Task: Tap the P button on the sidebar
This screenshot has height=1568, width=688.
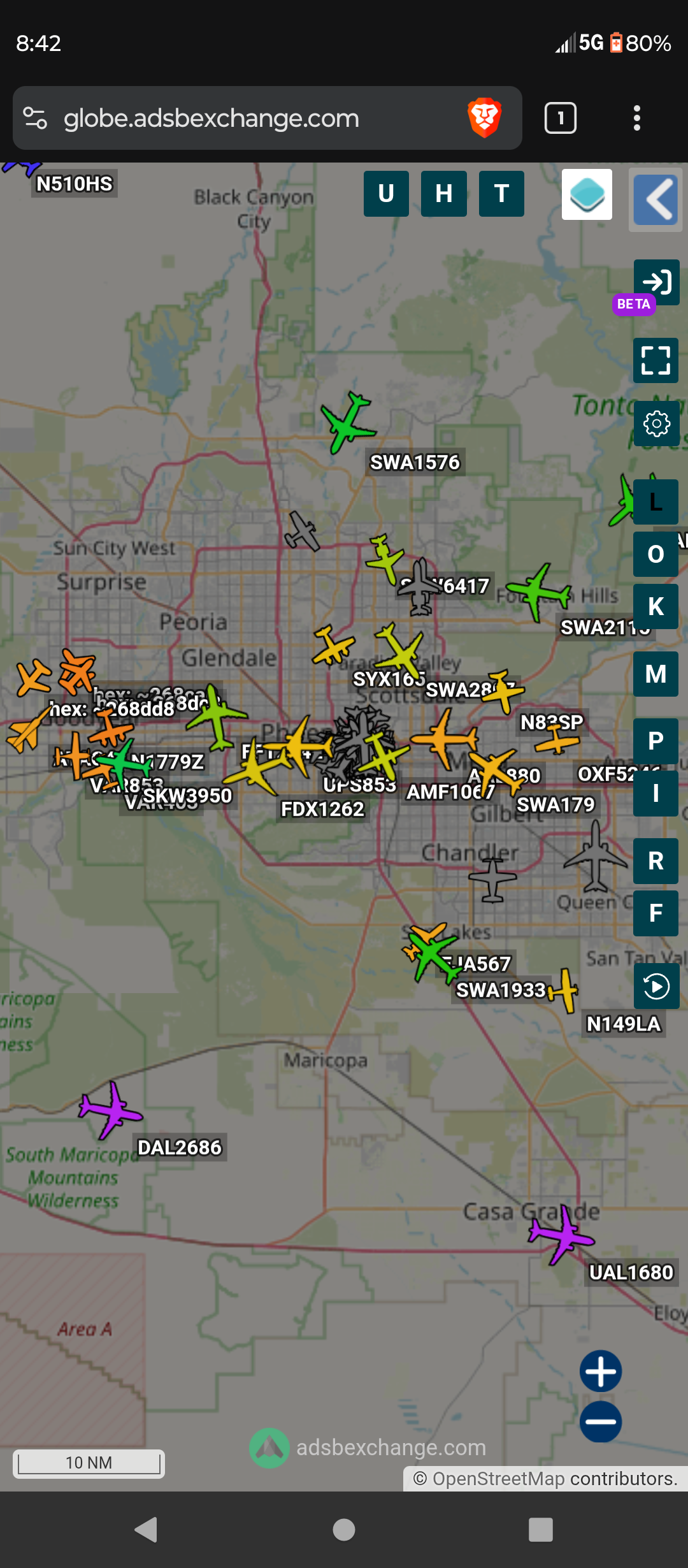Action: [656, 741]
